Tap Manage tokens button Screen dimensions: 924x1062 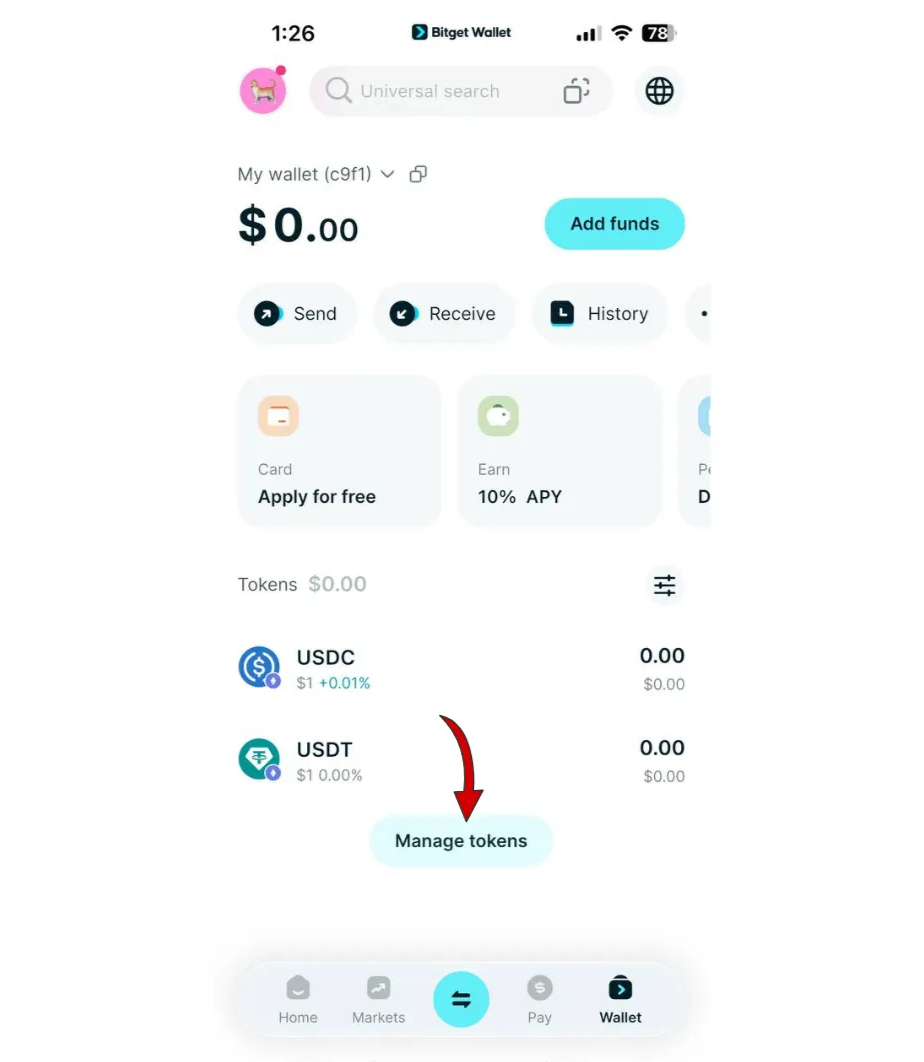click(x=461, y=841)
